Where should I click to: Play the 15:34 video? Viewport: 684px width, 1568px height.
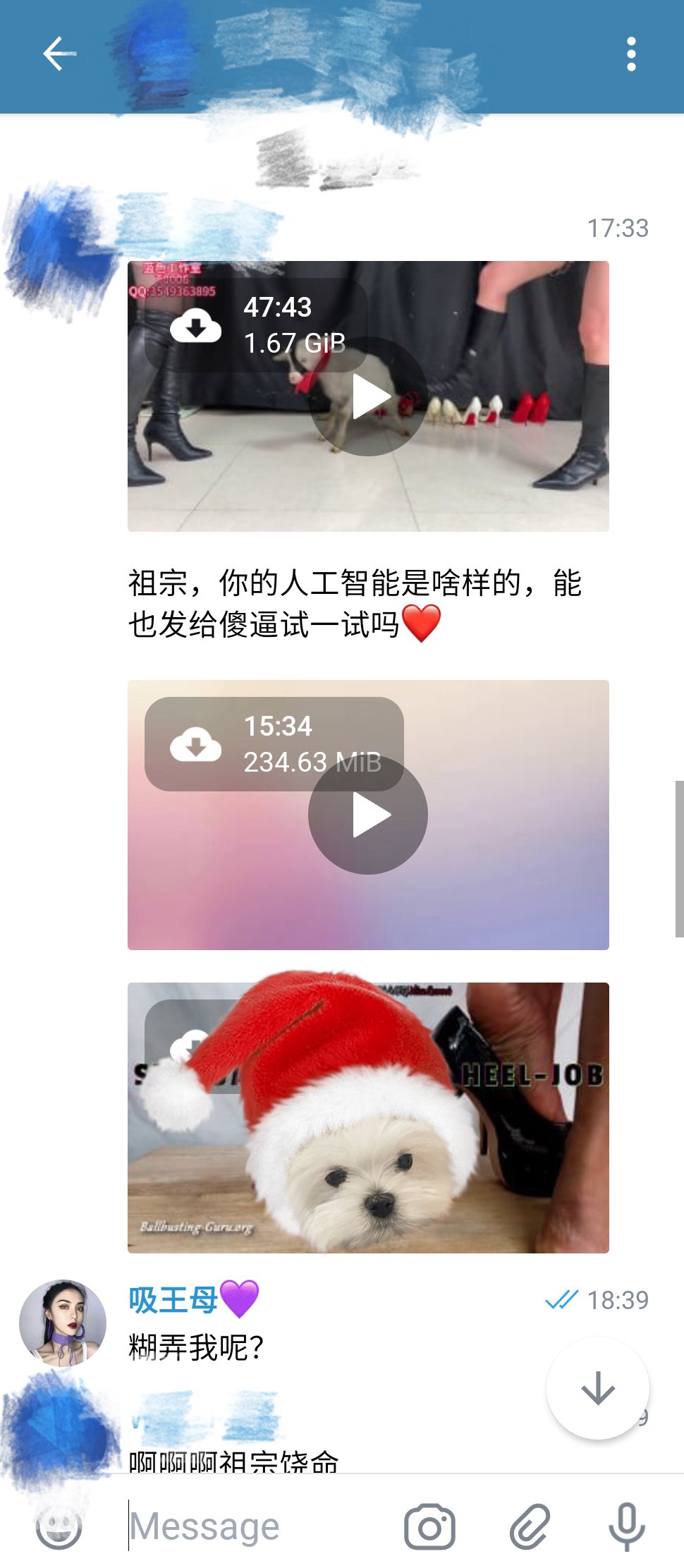(368, 815)
